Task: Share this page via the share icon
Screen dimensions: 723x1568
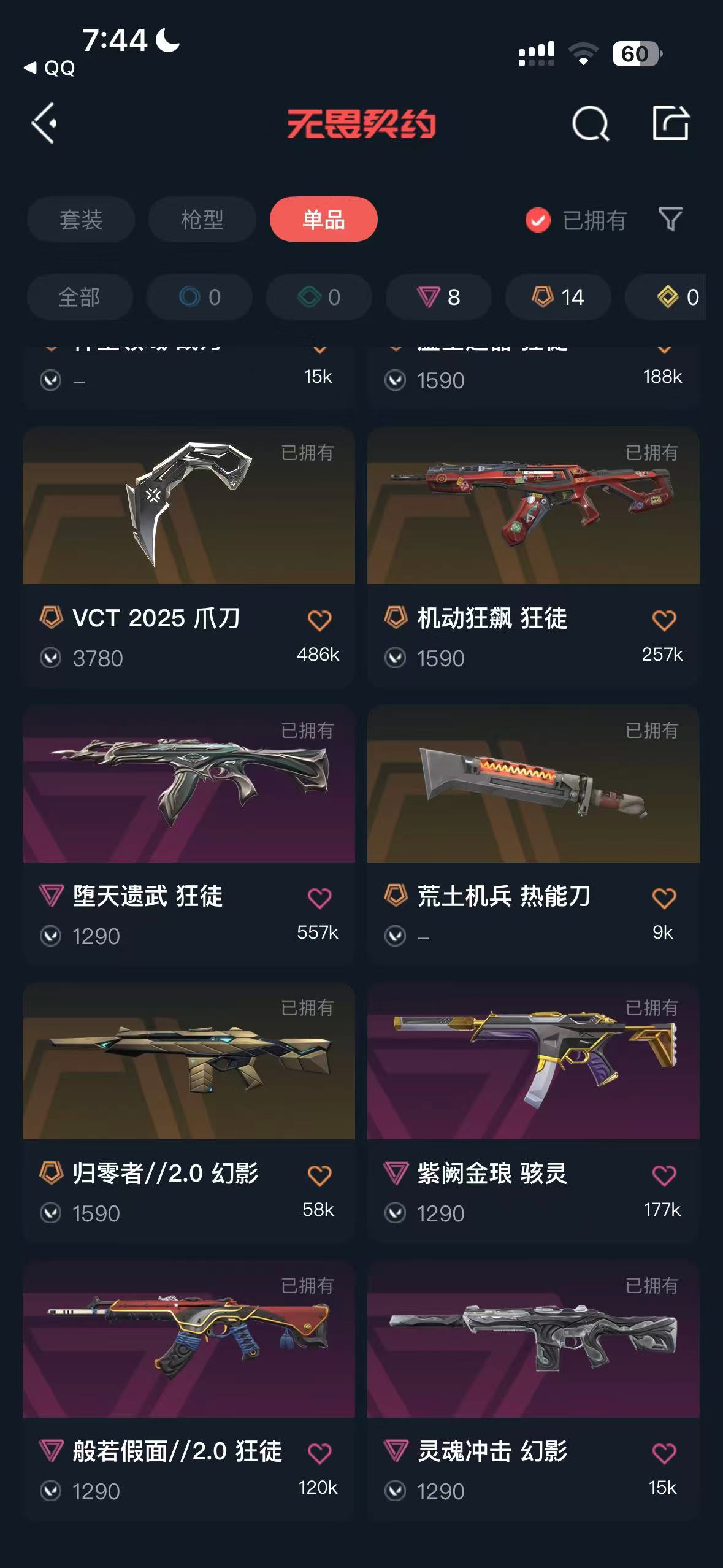Action: 671,123
